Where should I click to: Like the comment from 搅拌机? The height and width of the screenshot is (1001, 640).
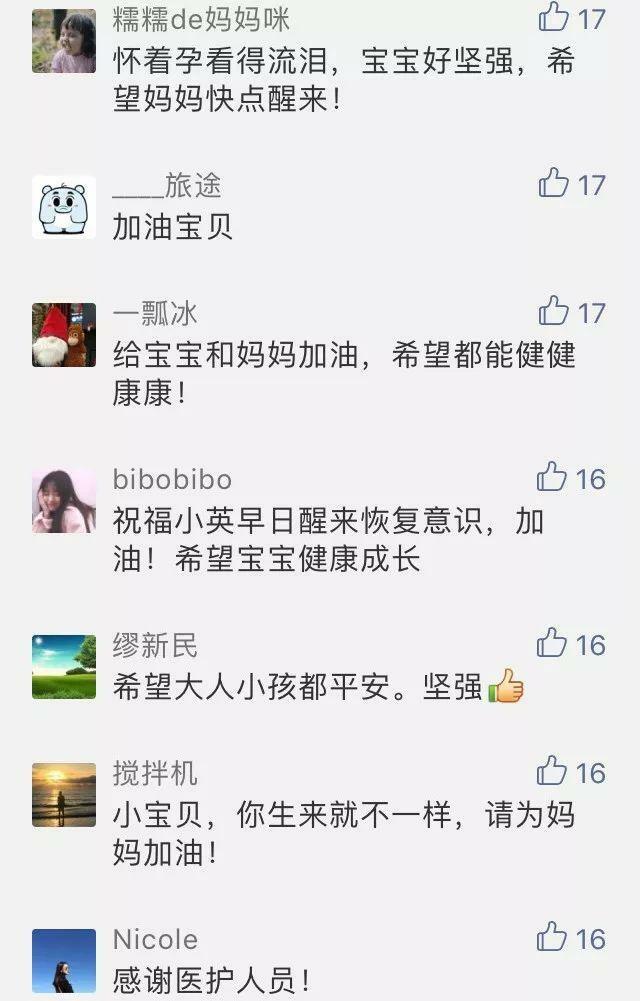point(552,771)
